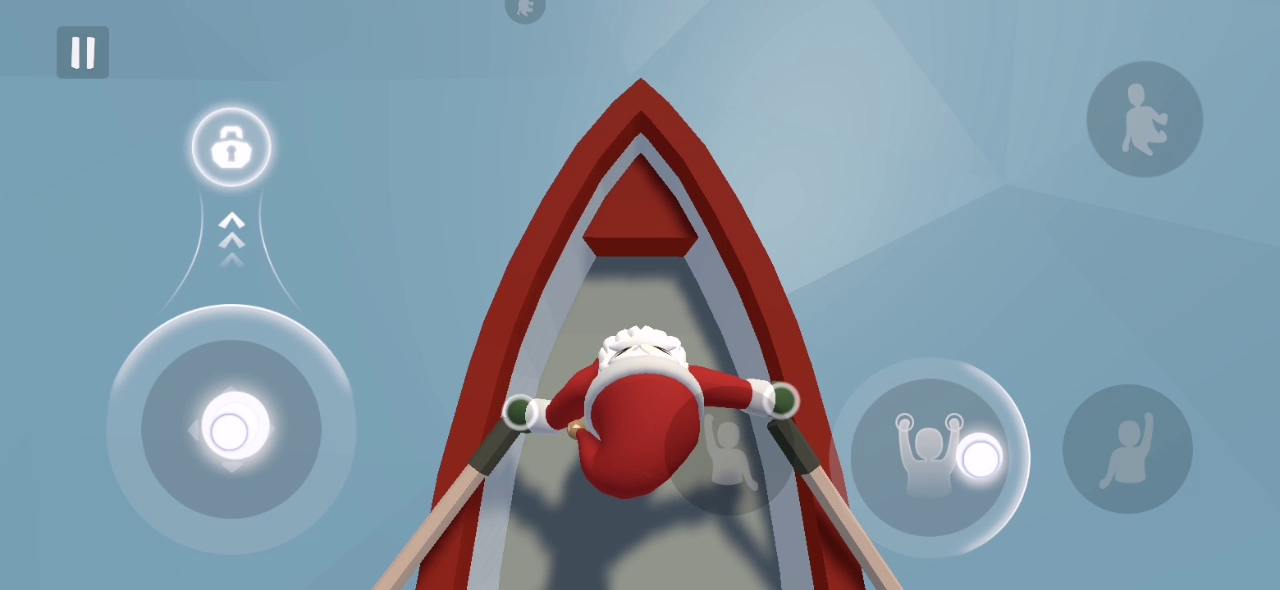1280x590 pixels.
Task: Raise both arms to grab
Action: (929, 457)
